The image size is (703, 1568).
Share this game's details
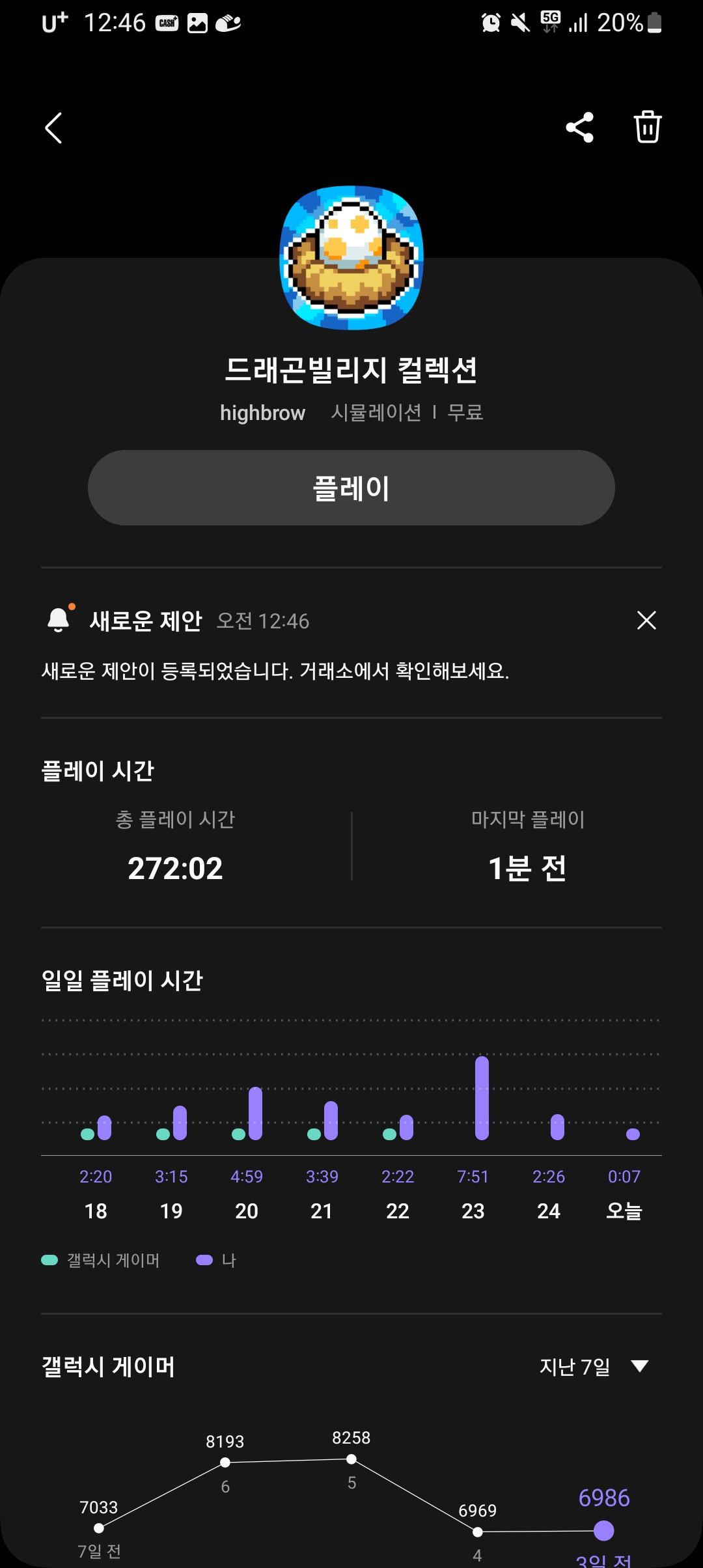pyautogui.click(x=579, y=127)
